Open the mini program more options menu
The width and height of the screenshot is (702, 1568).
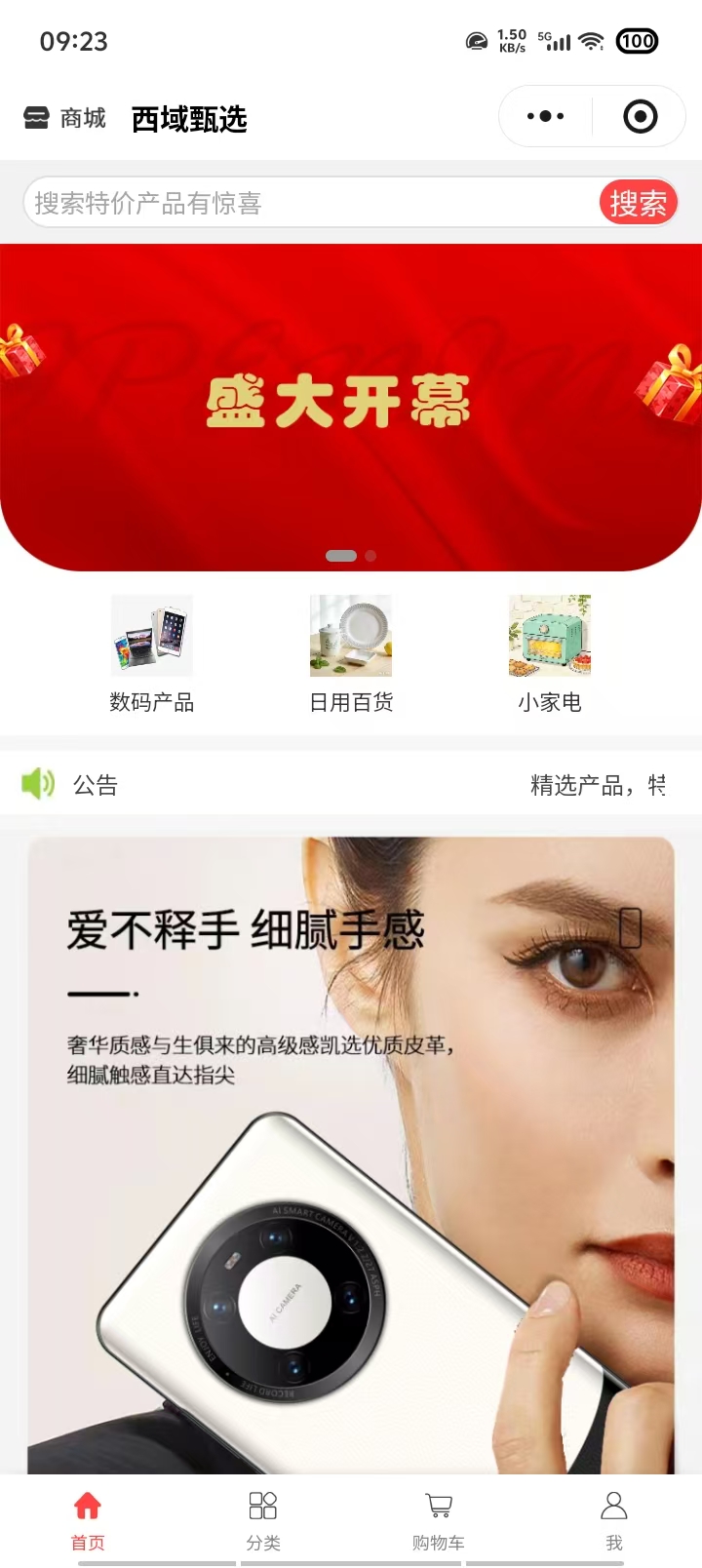(x=545, y=117)
